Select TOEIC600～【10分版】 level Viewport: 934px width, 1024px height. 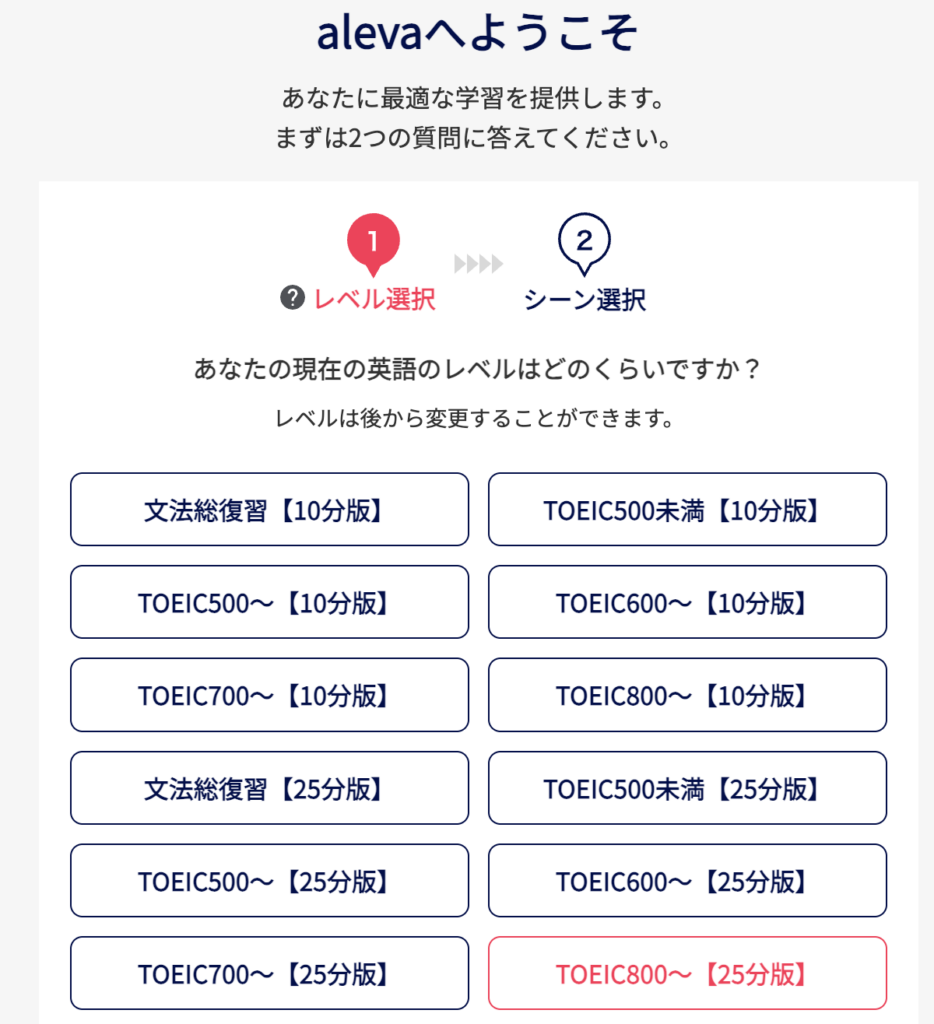(x=687, y=602)
